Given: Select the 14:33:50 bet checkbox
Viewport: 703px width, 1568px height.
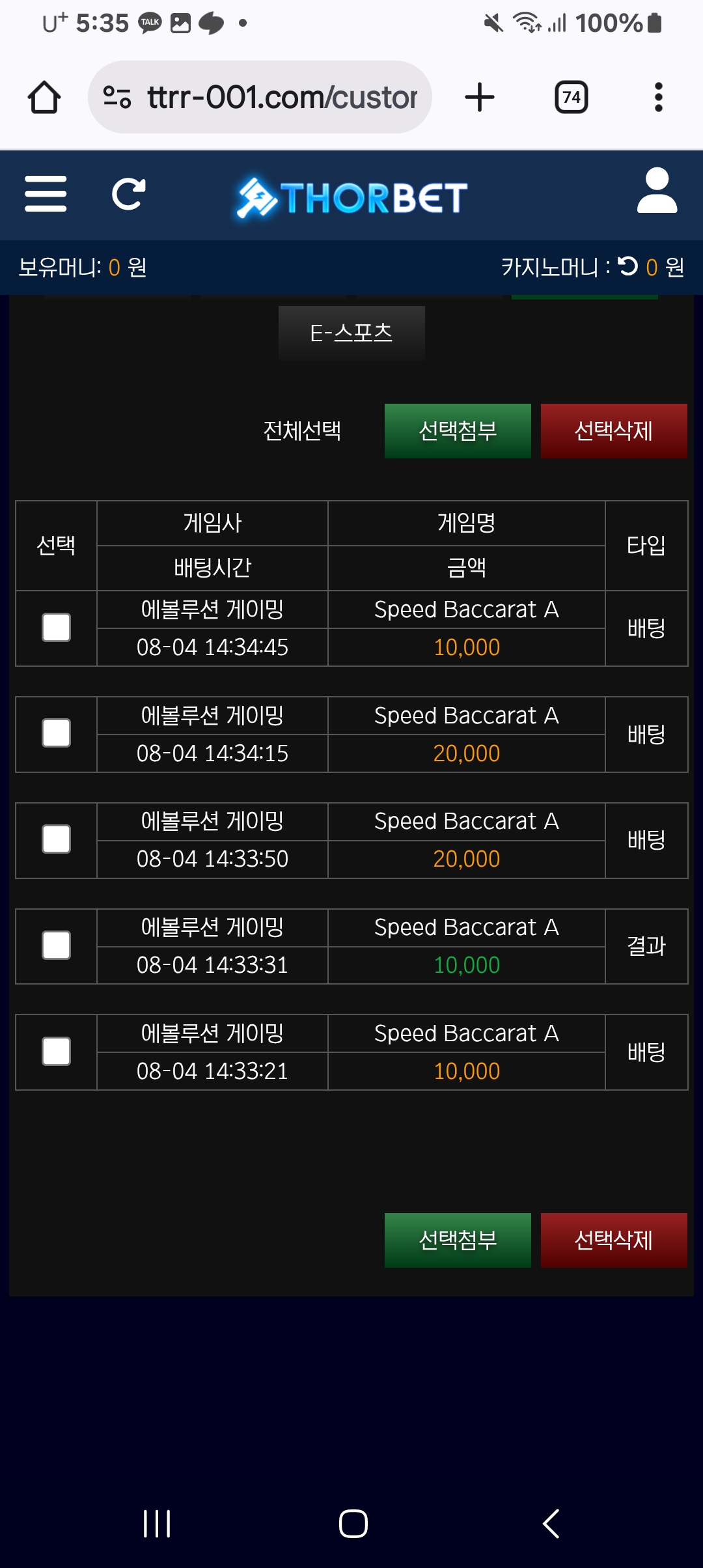Looking at the screenshot, I should click(57, 839).
